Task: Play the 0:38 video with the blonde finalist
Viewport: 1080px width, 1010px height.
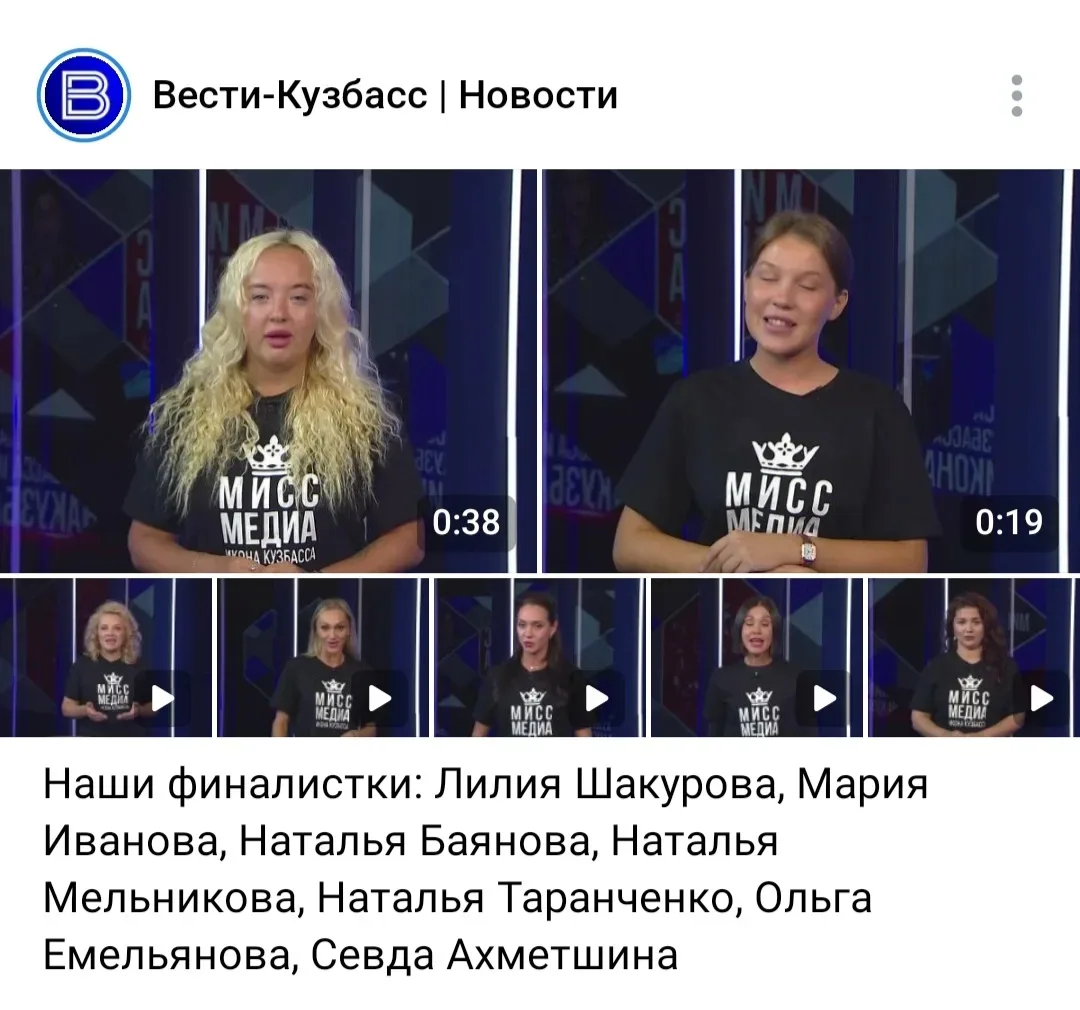Action: (x=268, y=371)
